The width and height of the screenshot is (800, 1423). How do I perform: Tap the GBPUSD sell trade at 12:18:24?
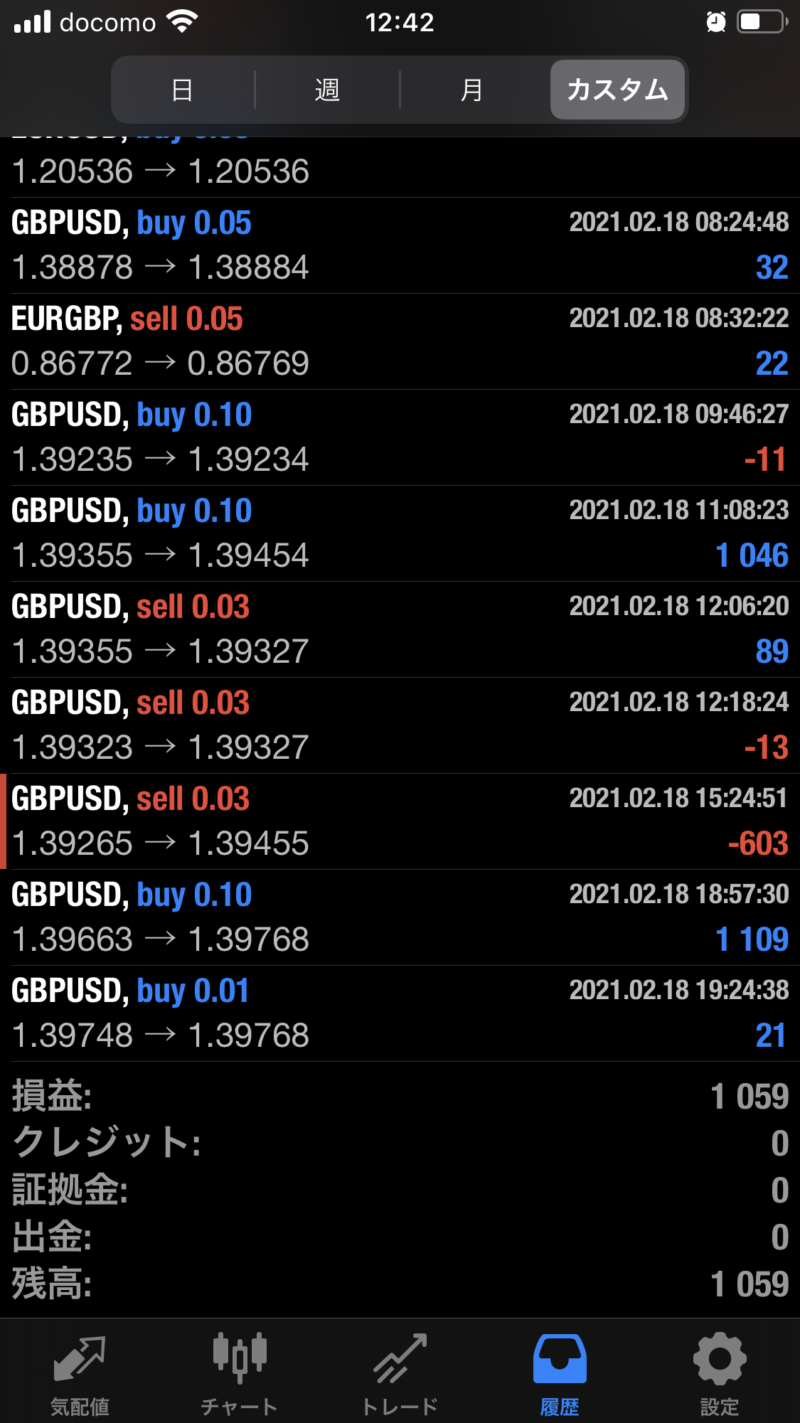tap(400, 725)
